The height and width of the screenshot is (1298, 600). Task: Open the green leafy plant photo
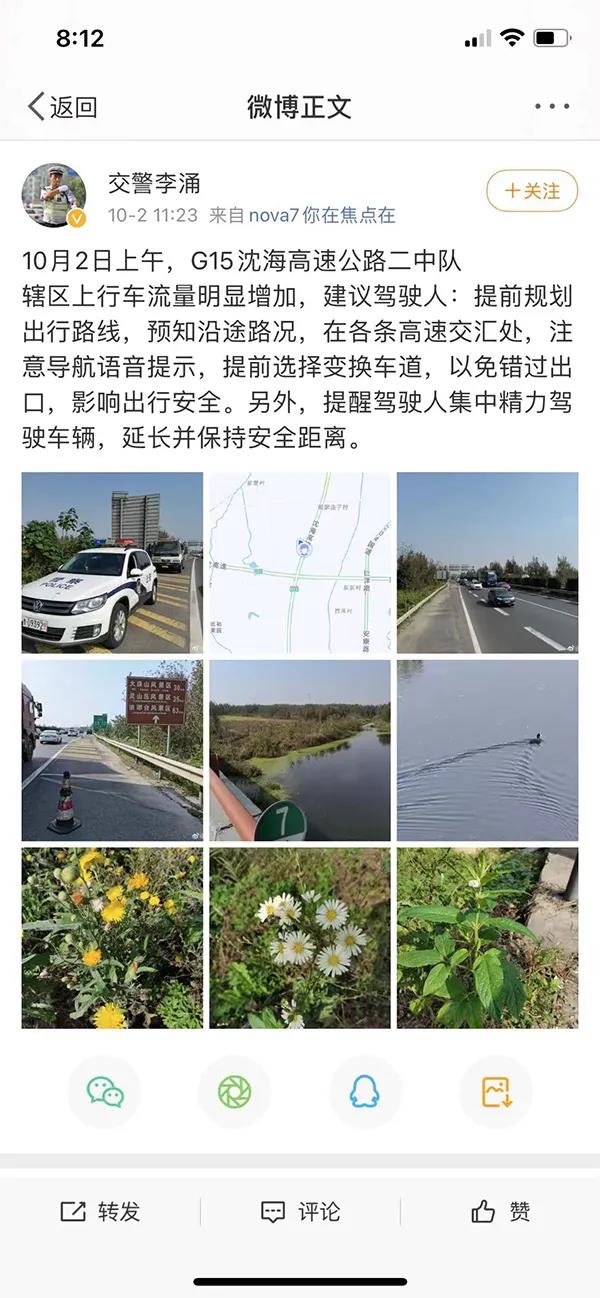tap(487, 938)
